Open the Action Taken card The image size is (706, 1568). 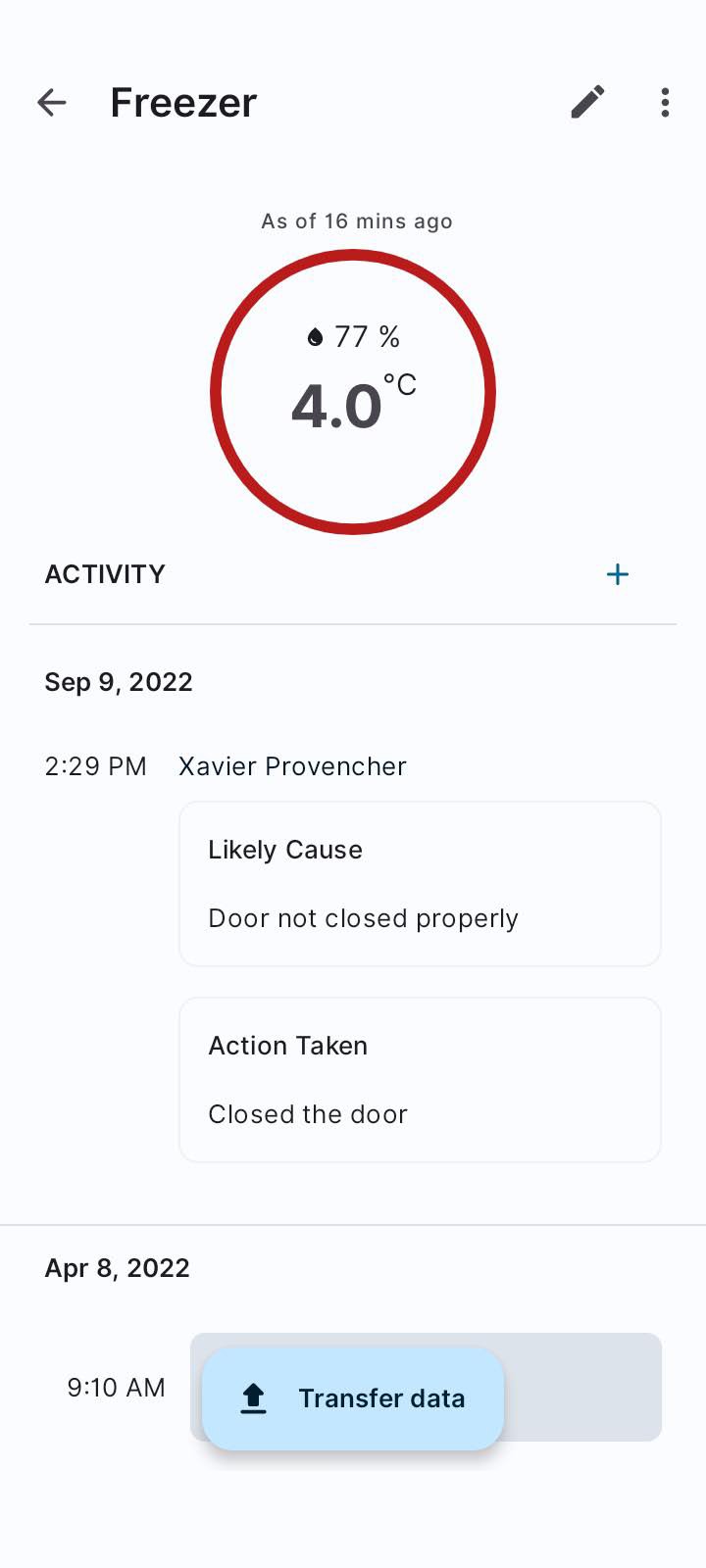pyautogui.click(x=420, y=1079)
